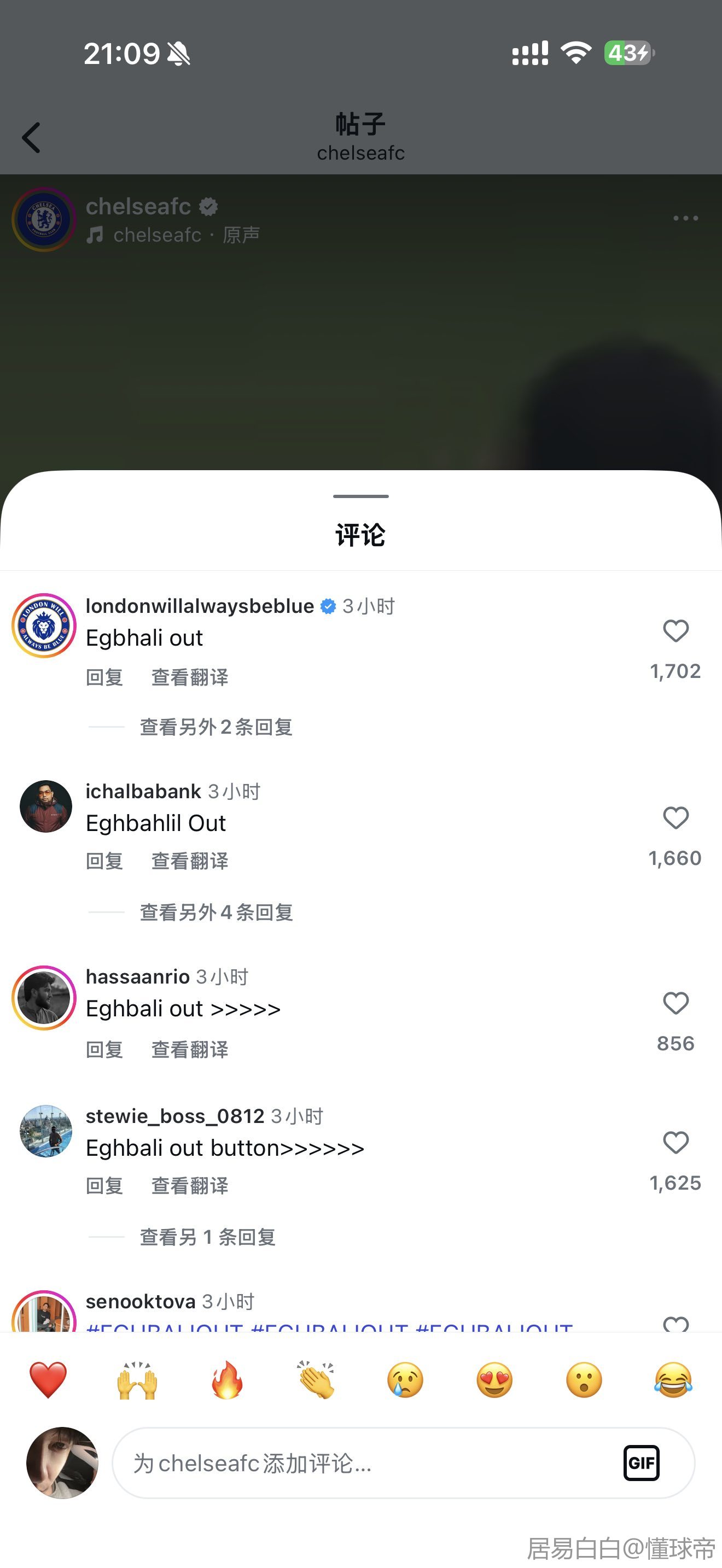
Task: Like londonwillalwaysbeblue's "Egbhali out" comment
Action: coord(675,631)
